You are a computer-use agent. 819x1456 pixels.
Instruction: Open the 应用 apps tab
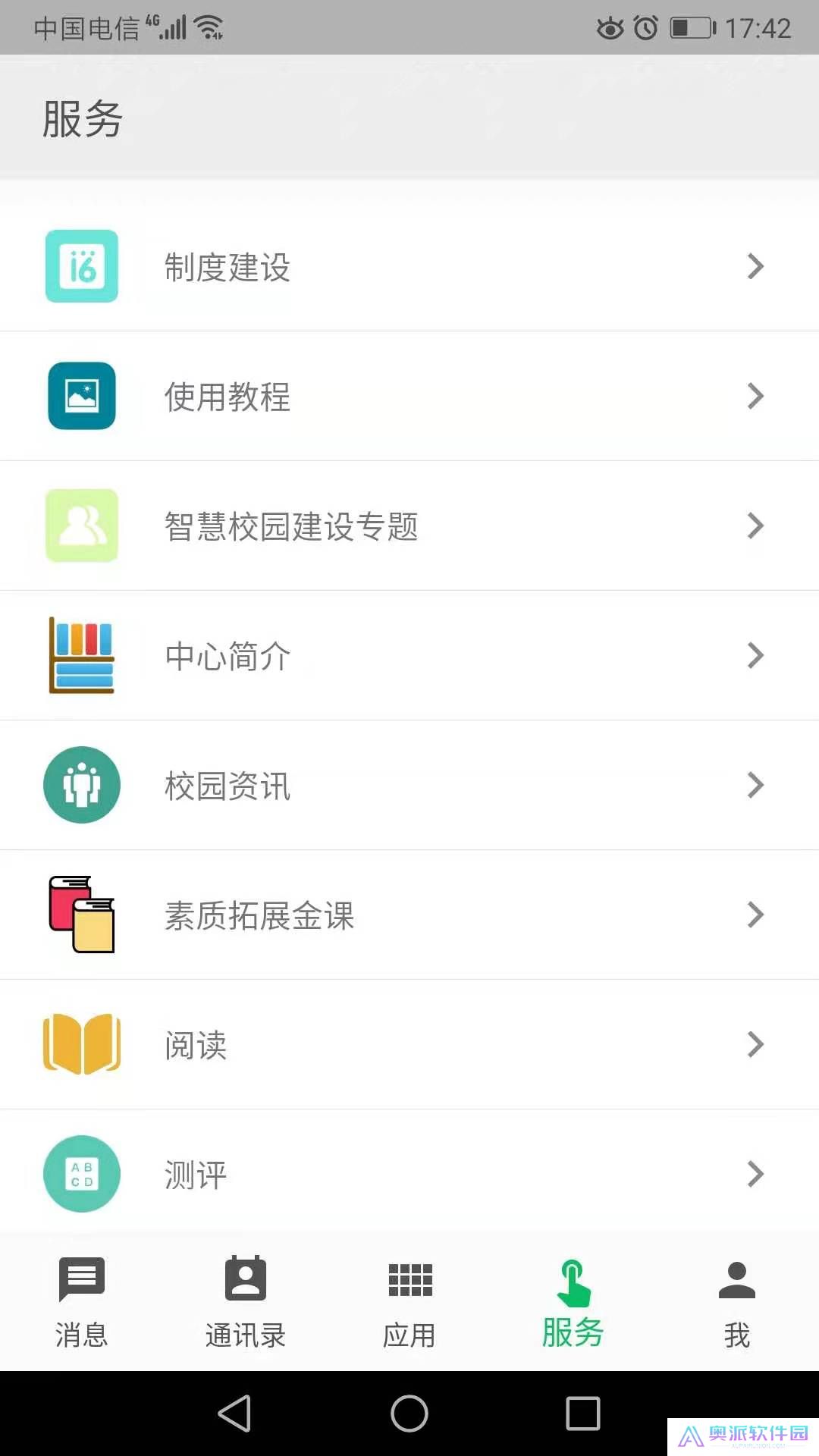(409, 1301)
